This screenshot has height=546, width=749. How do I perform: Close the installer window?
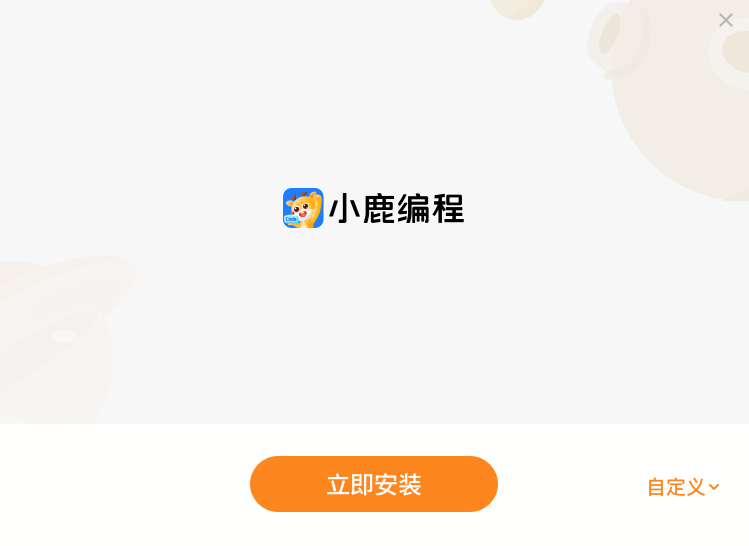coord(726,20)
